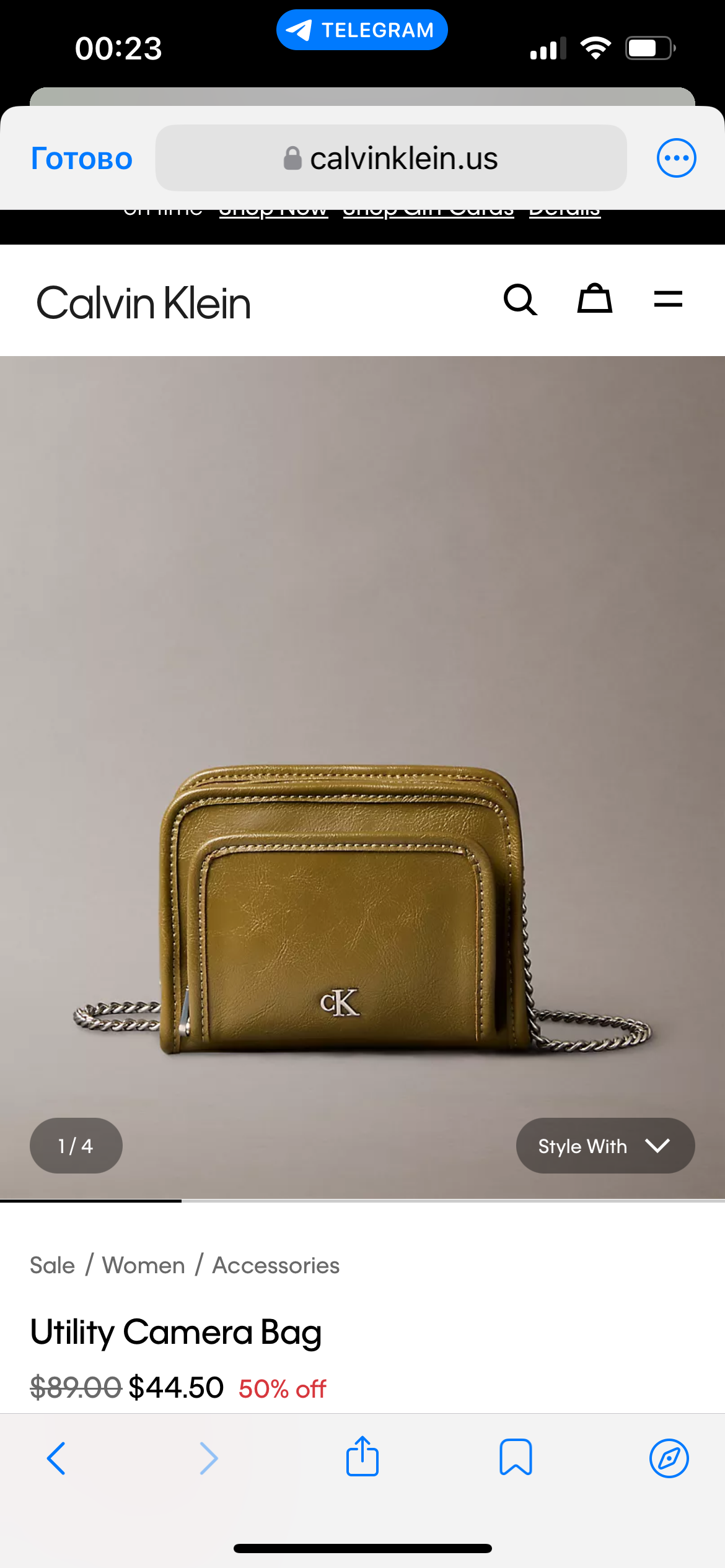Open the Accessories breadcrumb category
This screenshot has width=725, height=1568.
276,1265
